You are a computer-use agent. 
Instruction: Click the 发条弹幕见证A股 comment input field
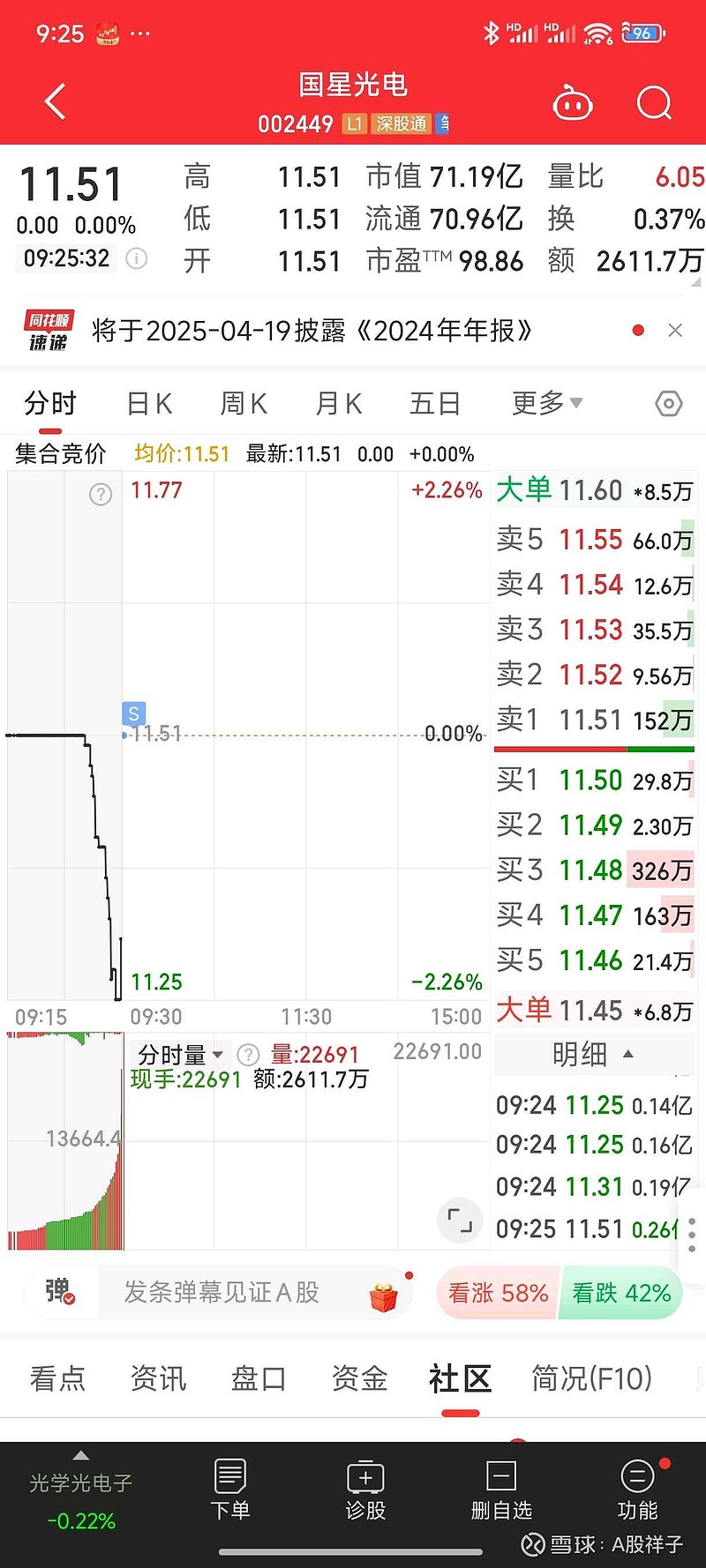click(221, 1293)
